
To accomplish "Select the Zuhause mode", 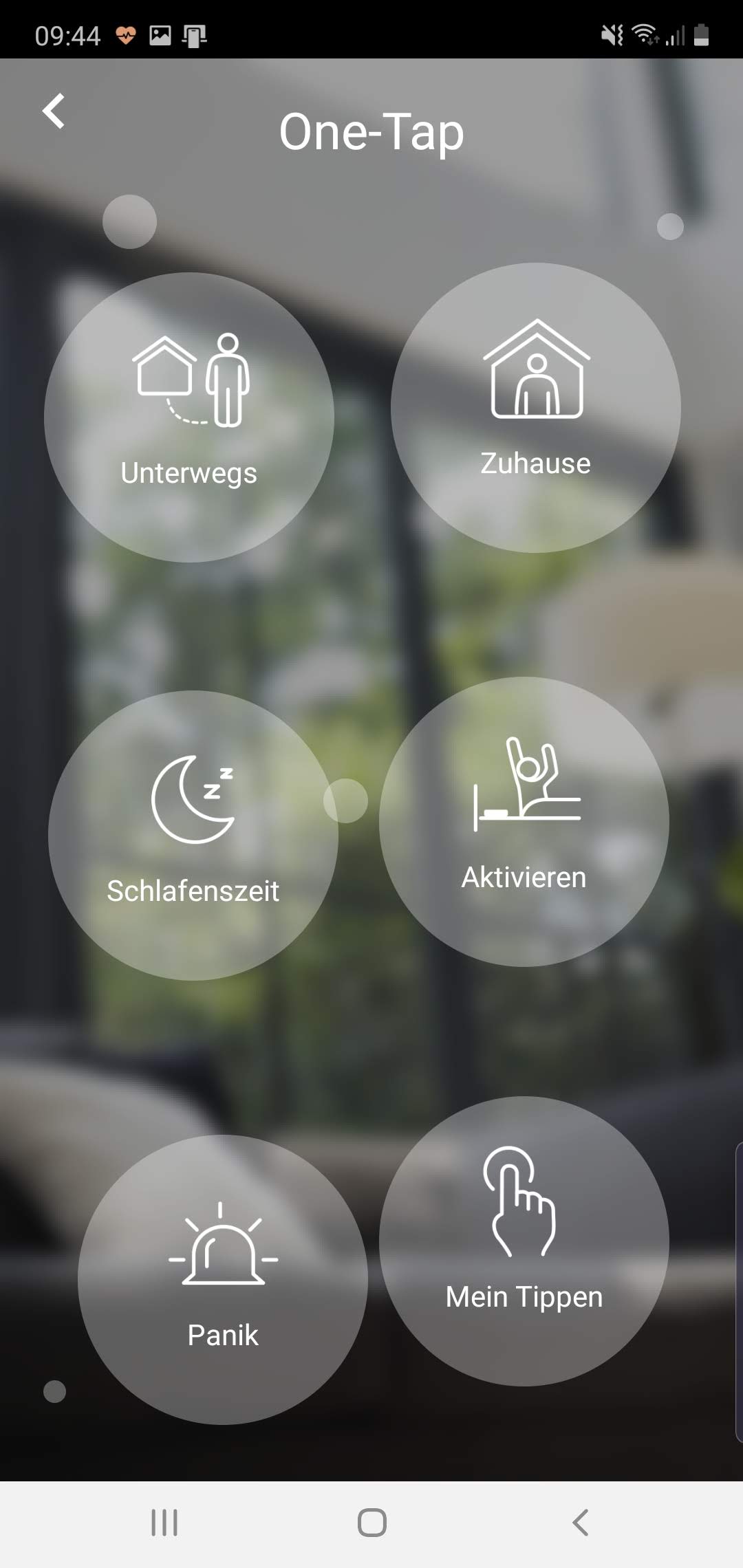I will [535, 408].
